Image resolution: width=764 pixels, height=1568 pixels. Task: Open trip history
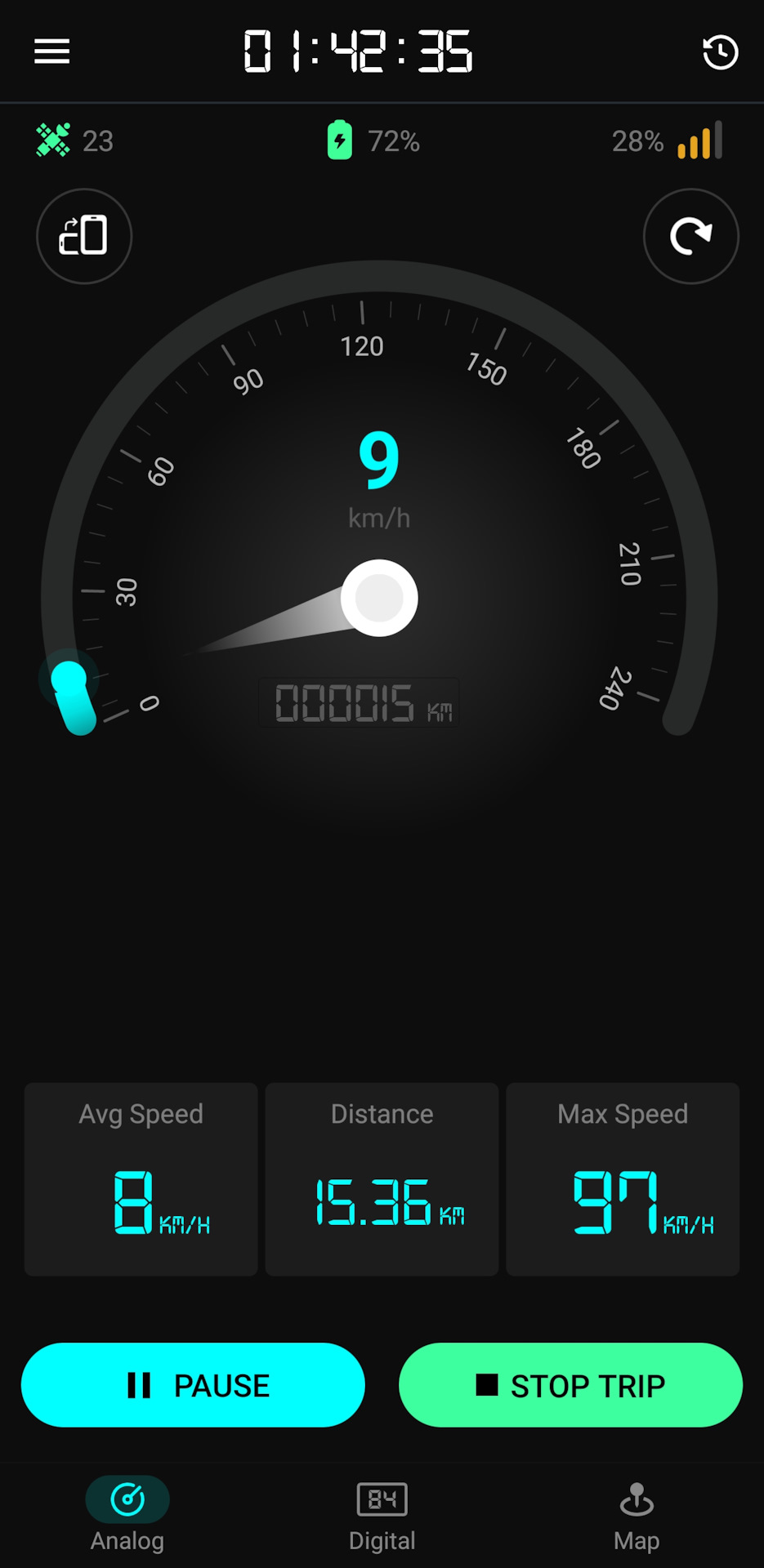pos(720,52)
